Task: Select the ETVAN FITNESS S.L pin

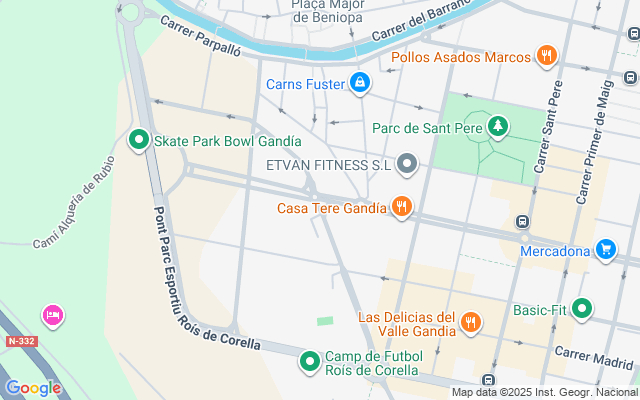Action: [x=407, y=164]
